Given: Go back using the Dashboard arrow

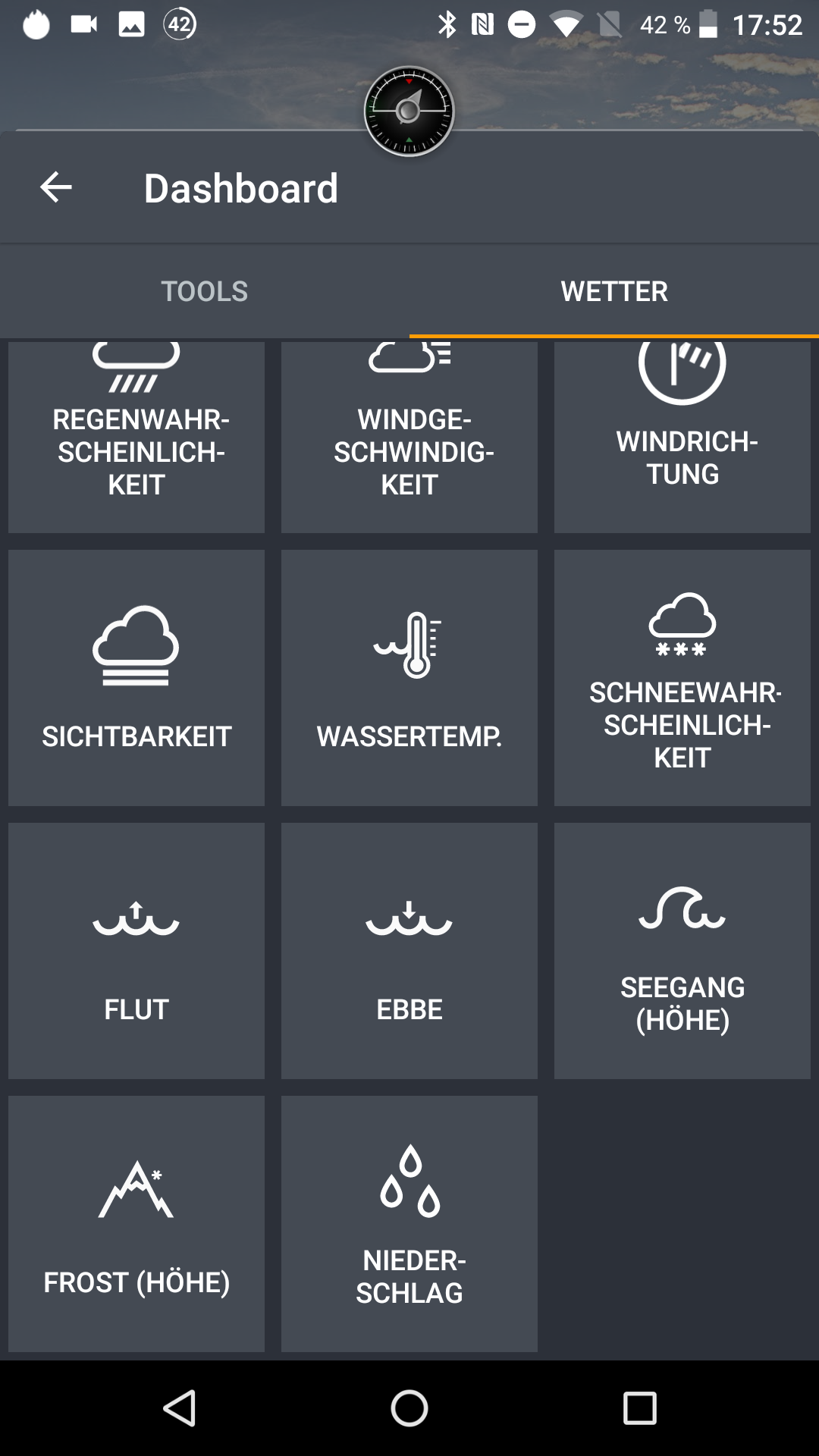Looking at the screenshot, I should [56, 187].
